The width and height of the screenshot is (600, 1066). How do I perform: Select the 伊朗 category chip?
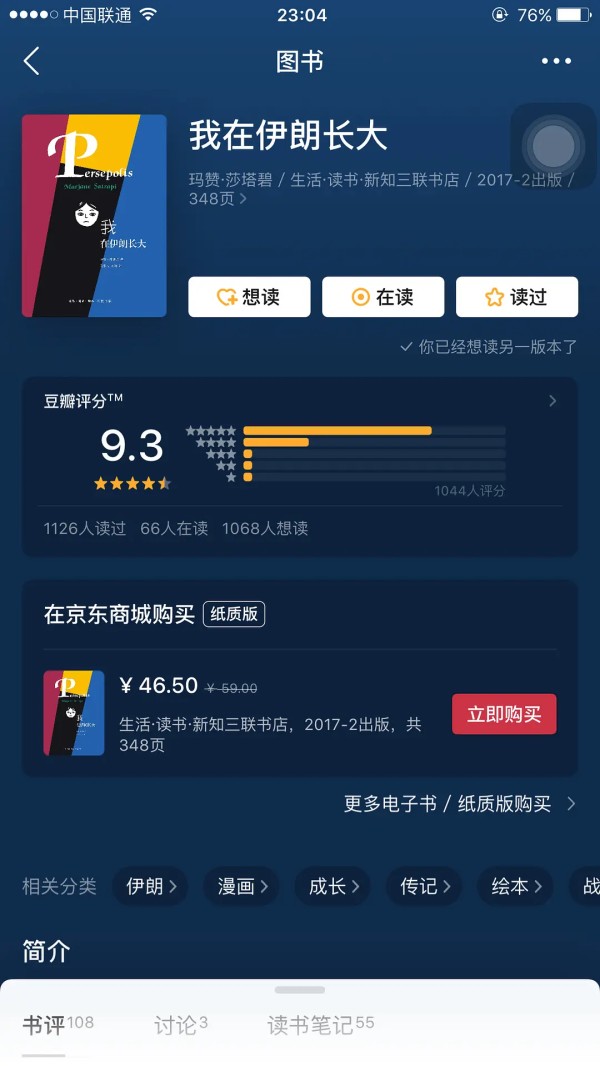click(151, 886)
